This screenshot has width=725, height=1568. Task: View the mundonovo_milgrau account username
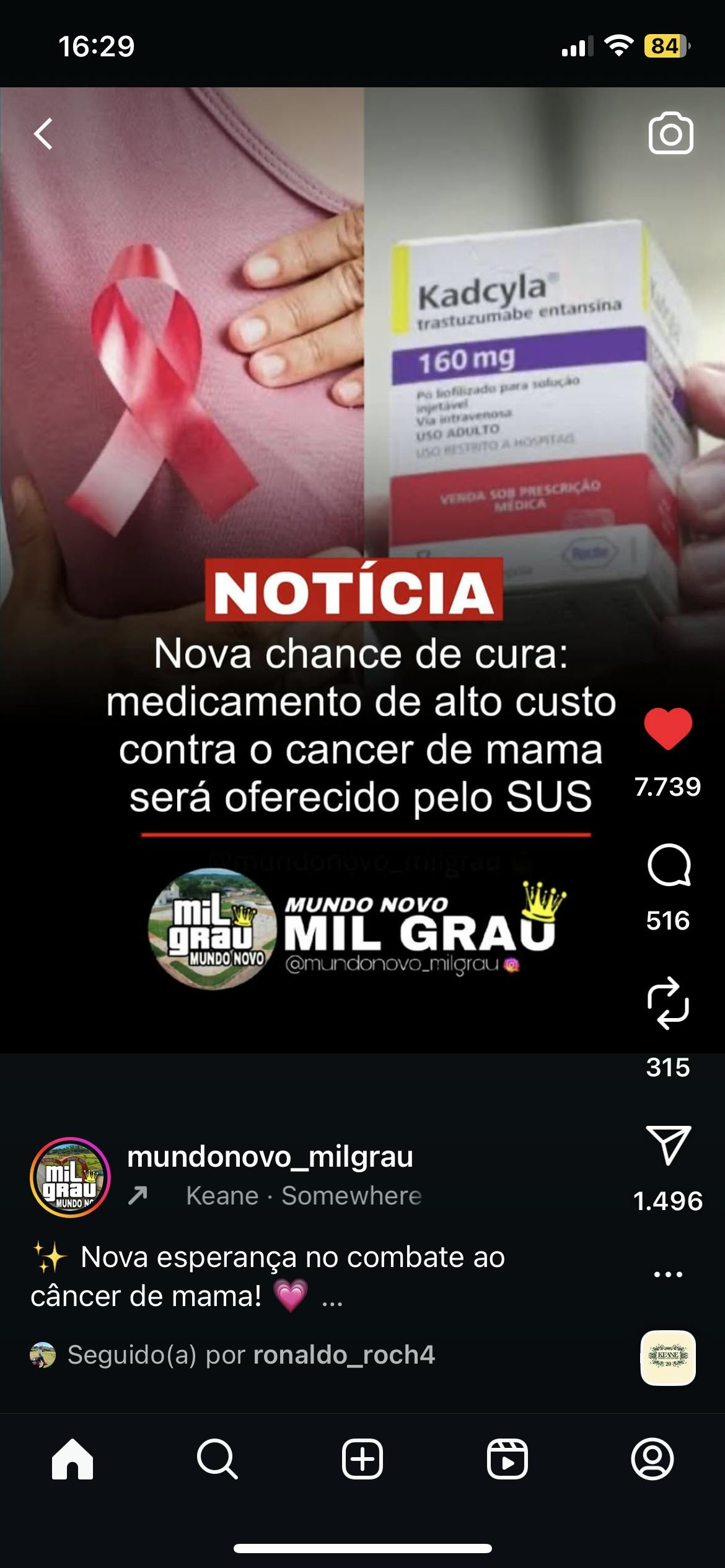tap(270, 1157)
